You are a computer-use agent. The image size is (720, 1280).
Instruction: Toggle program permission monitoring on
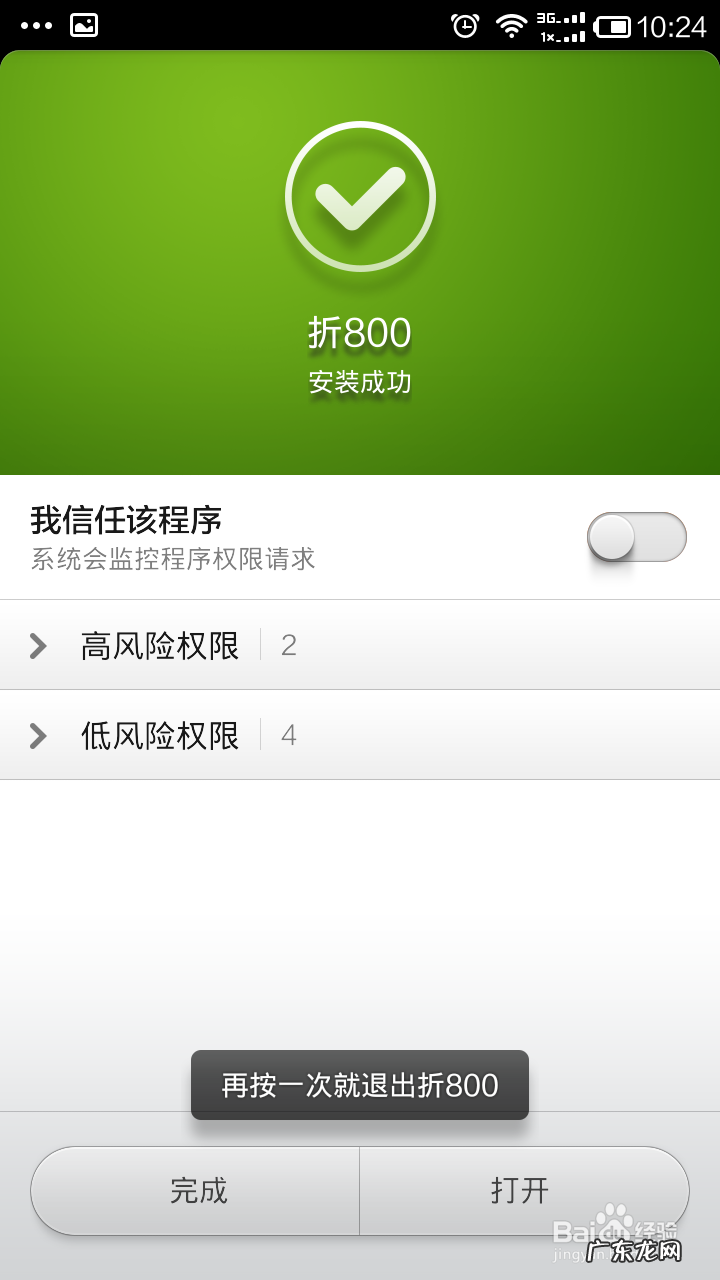point(637,537)
